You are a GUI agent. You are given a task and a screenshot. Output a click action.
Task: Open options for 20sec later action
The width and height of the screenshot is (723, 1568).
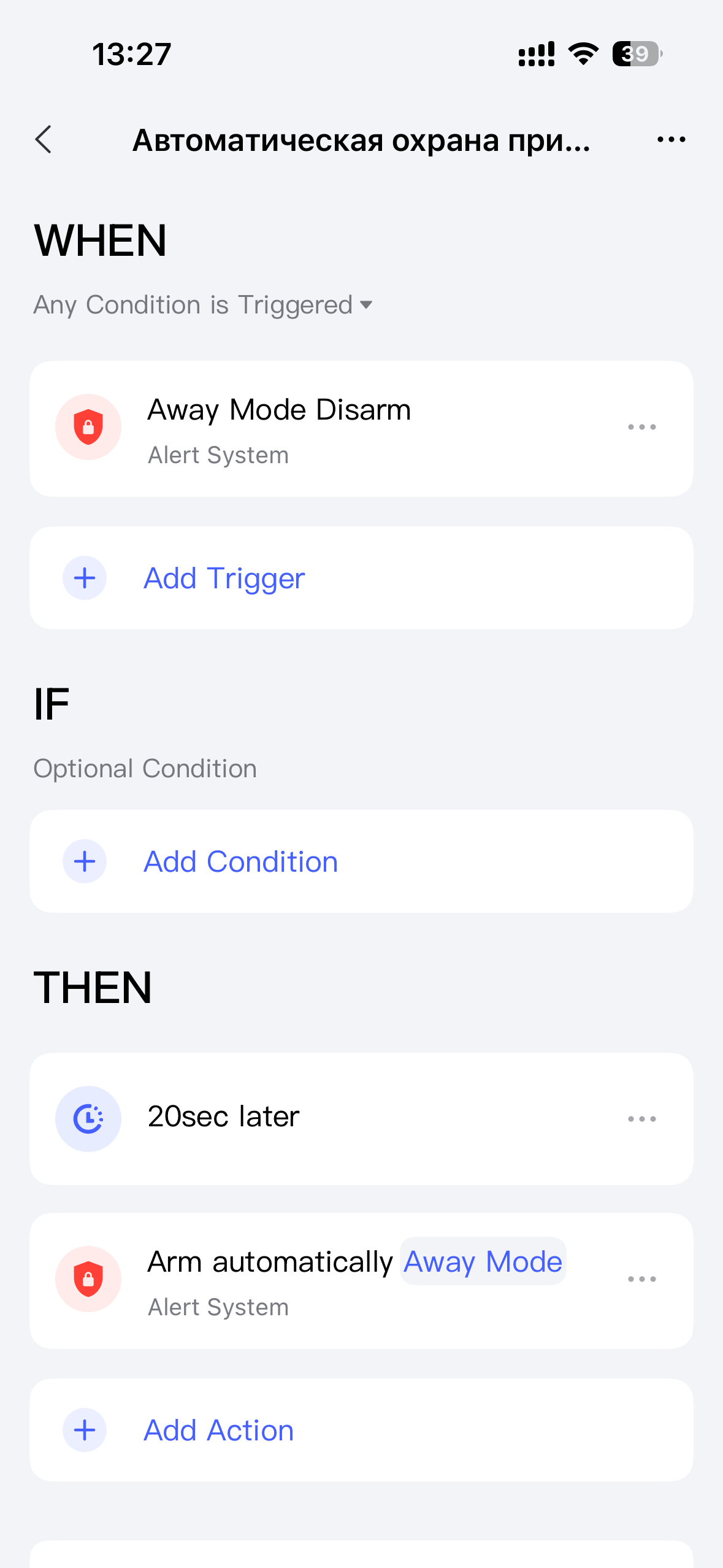[x=641, y=1119]
